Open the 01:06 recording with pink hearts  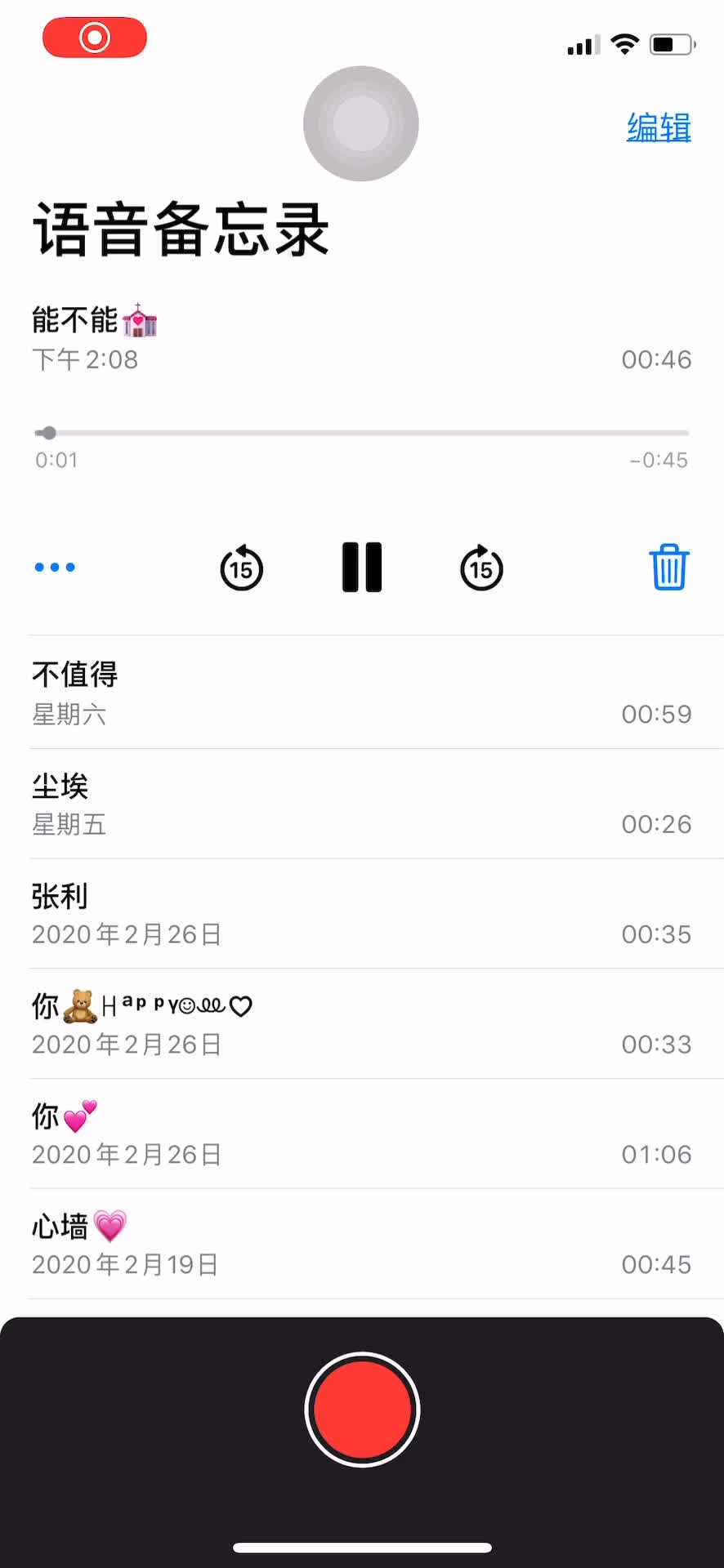(x=361, y=1134)
